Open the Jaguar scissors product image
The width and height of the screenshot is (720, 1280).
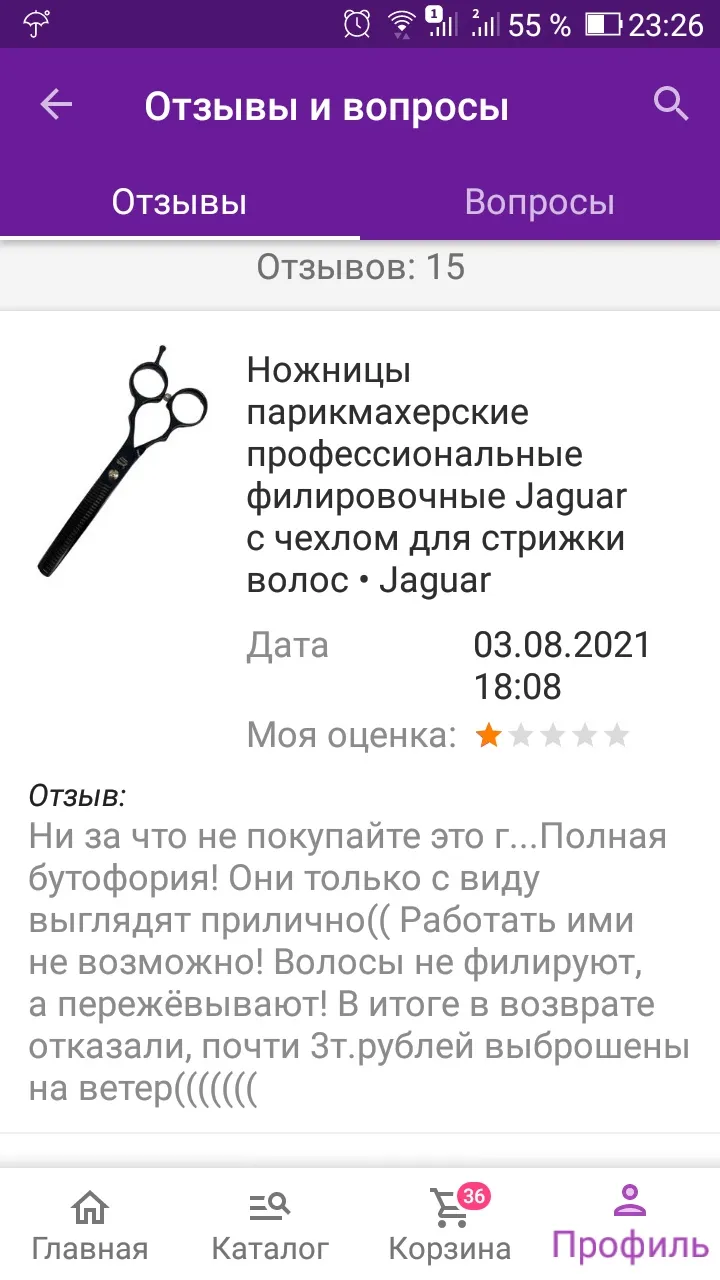(x=125, y=462)
